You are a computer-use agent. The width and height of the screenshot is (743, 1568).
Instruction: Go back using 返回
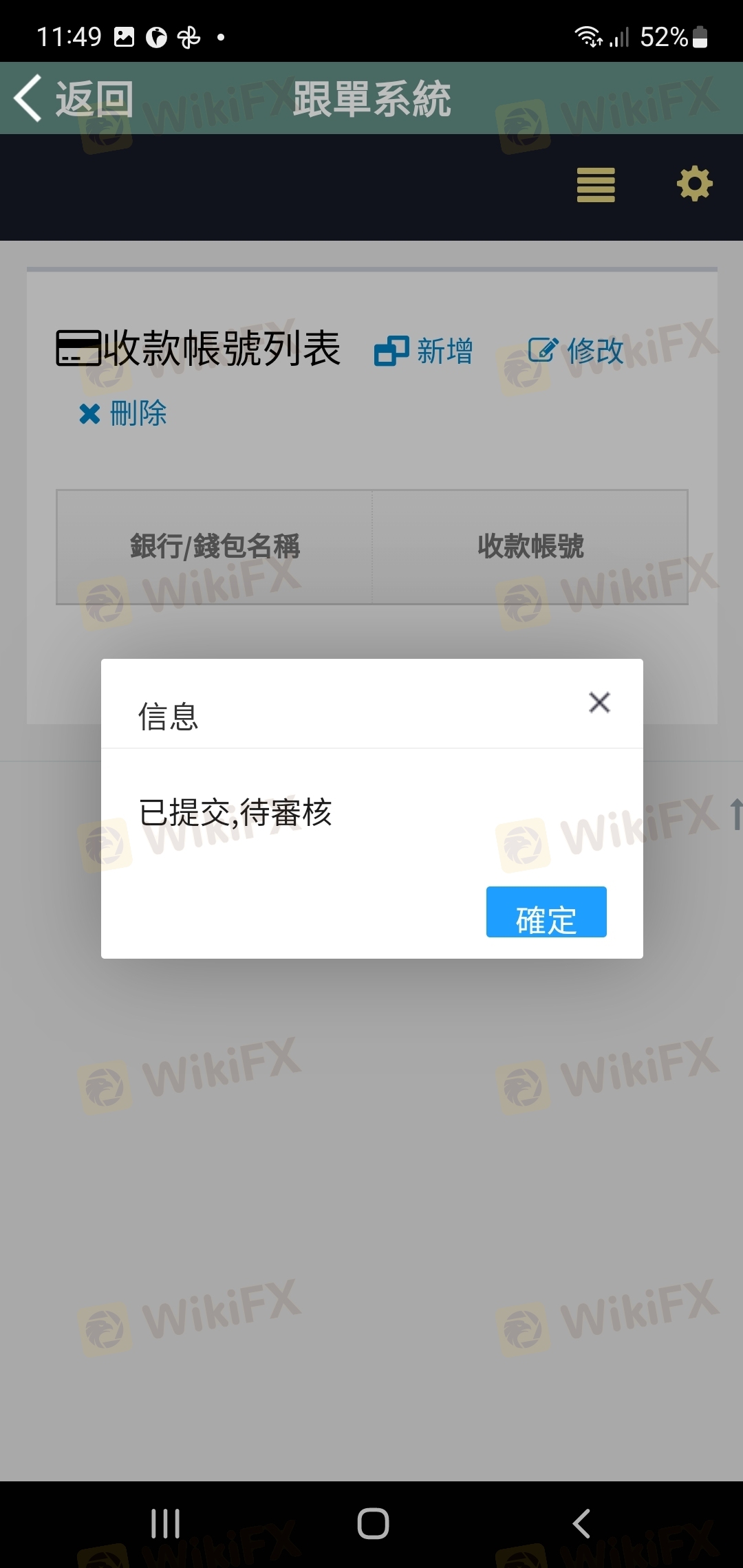click(x=74, y=99)
